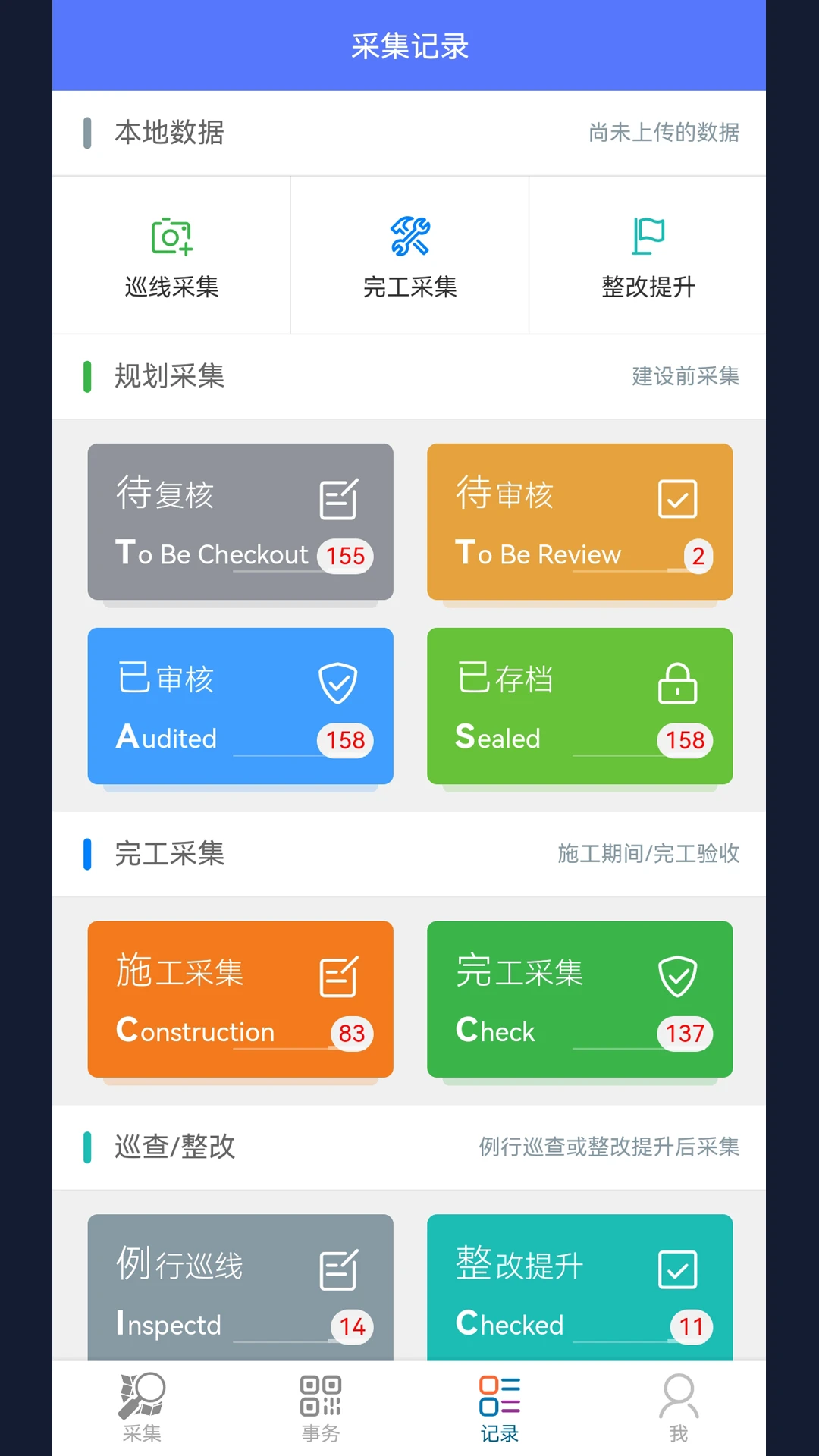Select the 完工采集 tools icon
Image resolution: width=819 pixels, height=1456 pixels.
pos(409,236)
